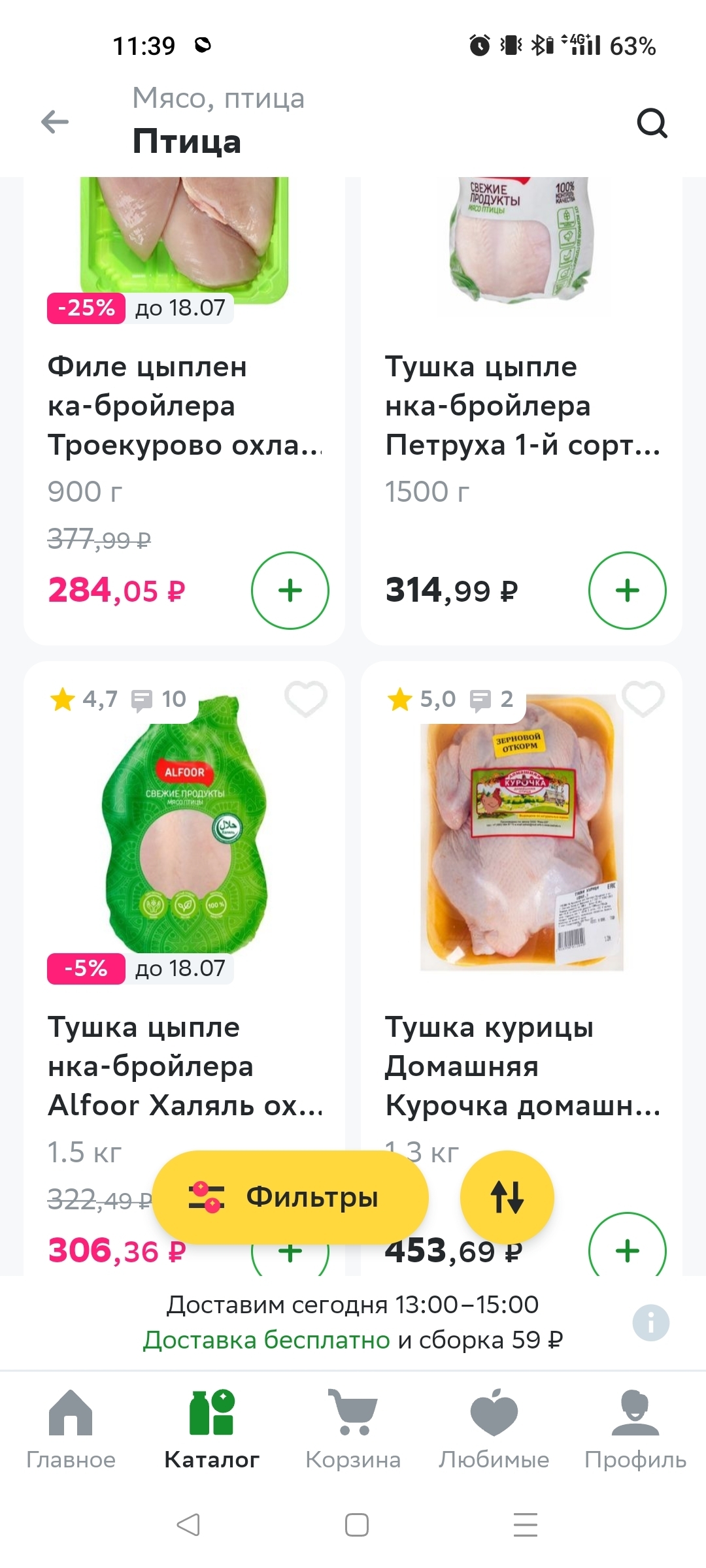Open recent apps from the navigation bar
The height and width of the screenshot is (1568, 706).
[526, 1525]
